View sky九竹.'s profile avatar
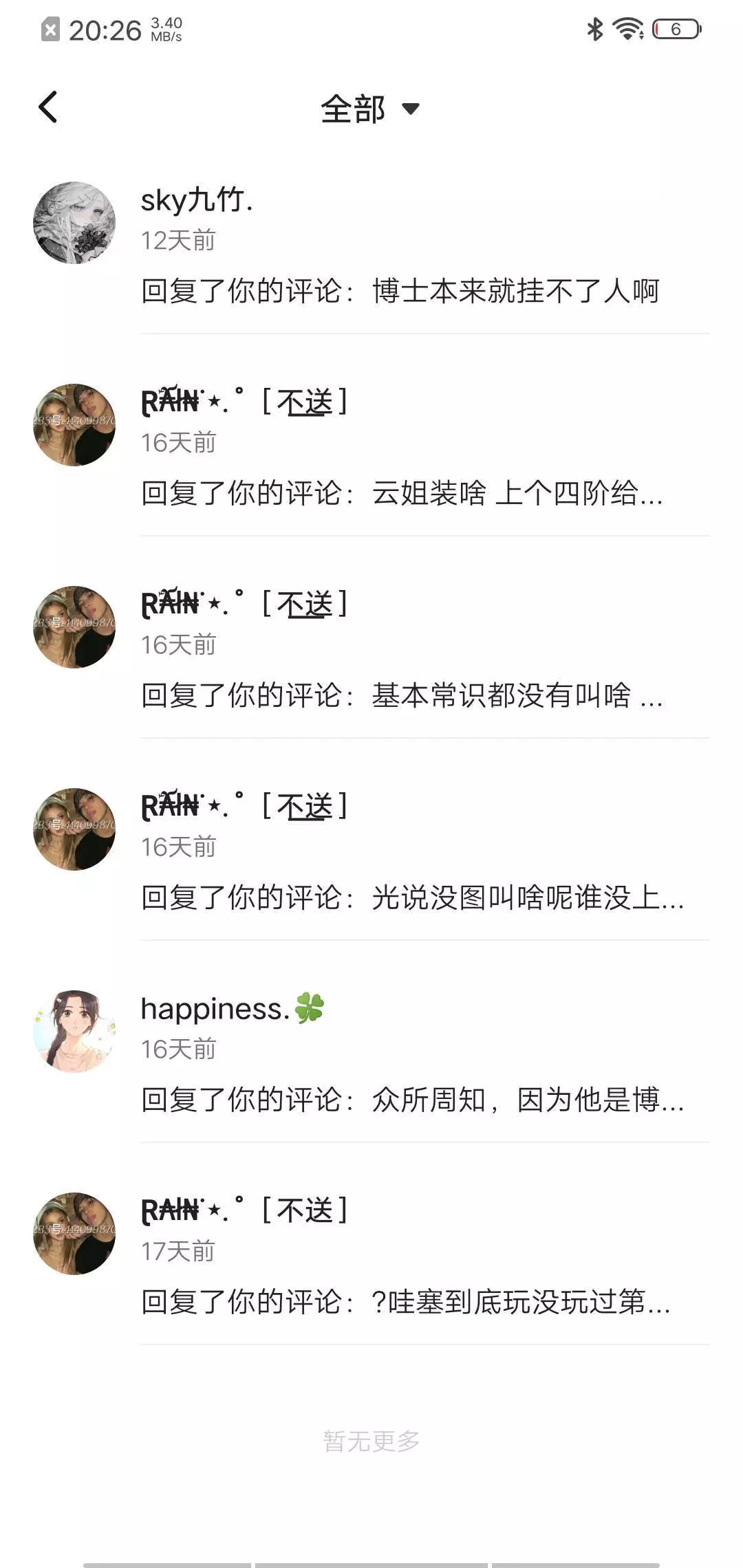 click(74, 223)
